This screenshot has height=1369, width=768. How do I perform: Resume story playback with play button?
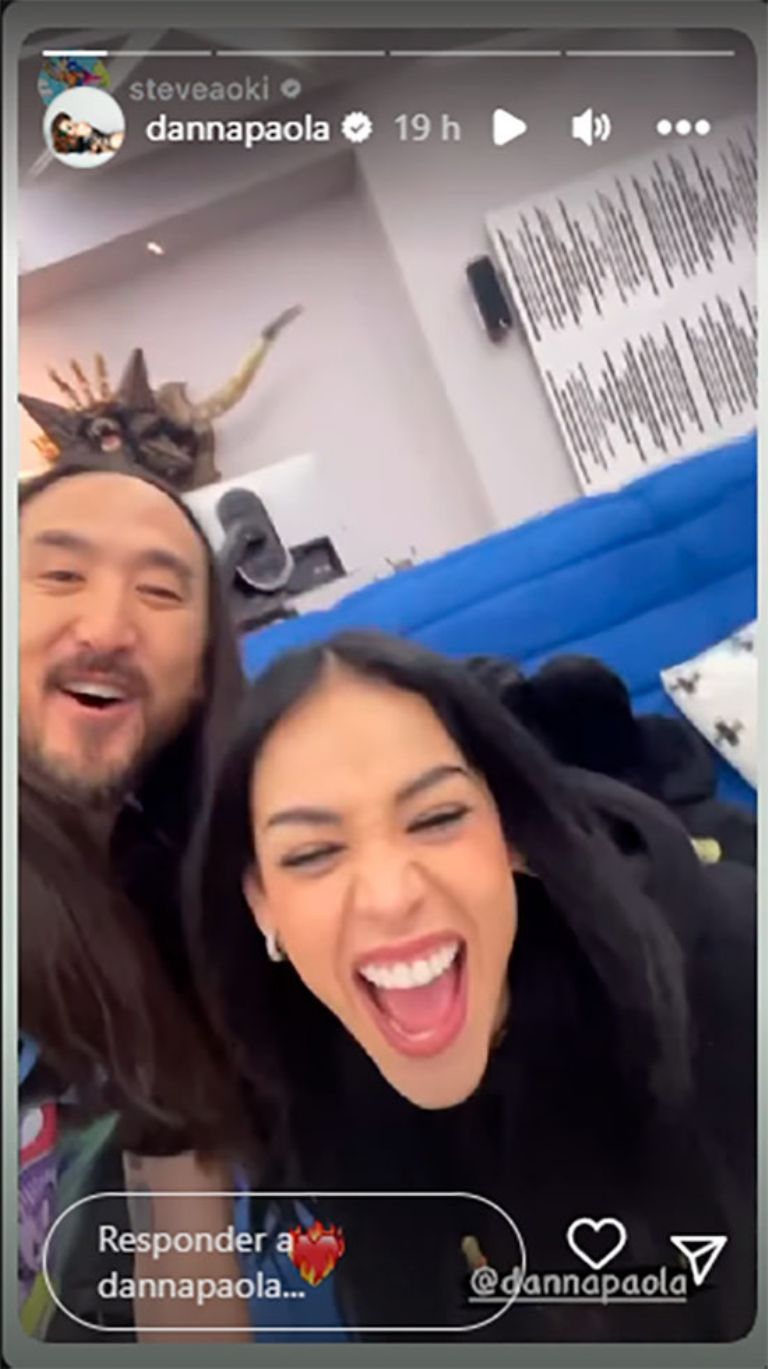click(x=509, y=127)
